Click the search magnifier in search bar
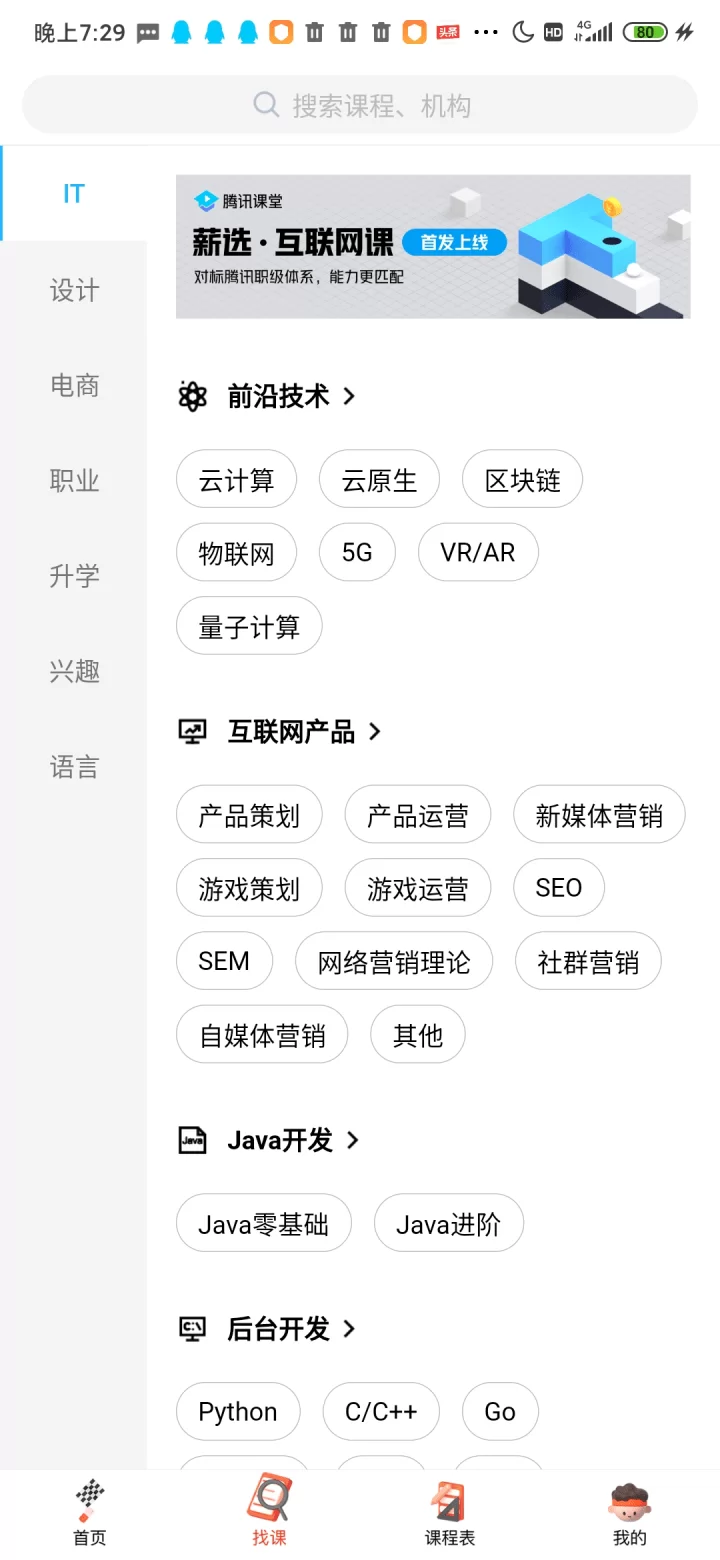This screenshot has width=720, height=1560. point(264,104)
